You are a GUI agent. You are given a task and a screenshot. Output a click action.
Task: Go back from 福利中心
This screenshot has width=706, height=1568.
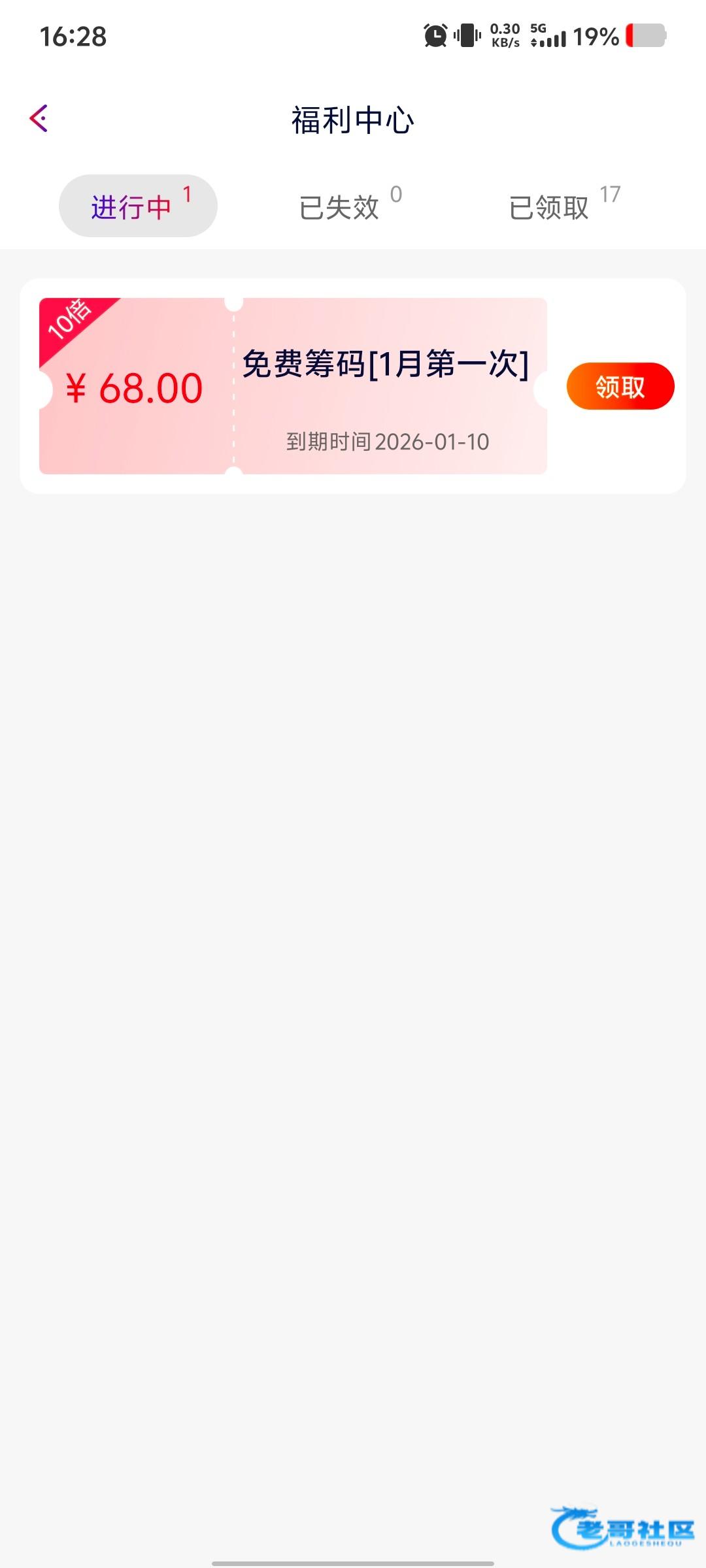39,119
